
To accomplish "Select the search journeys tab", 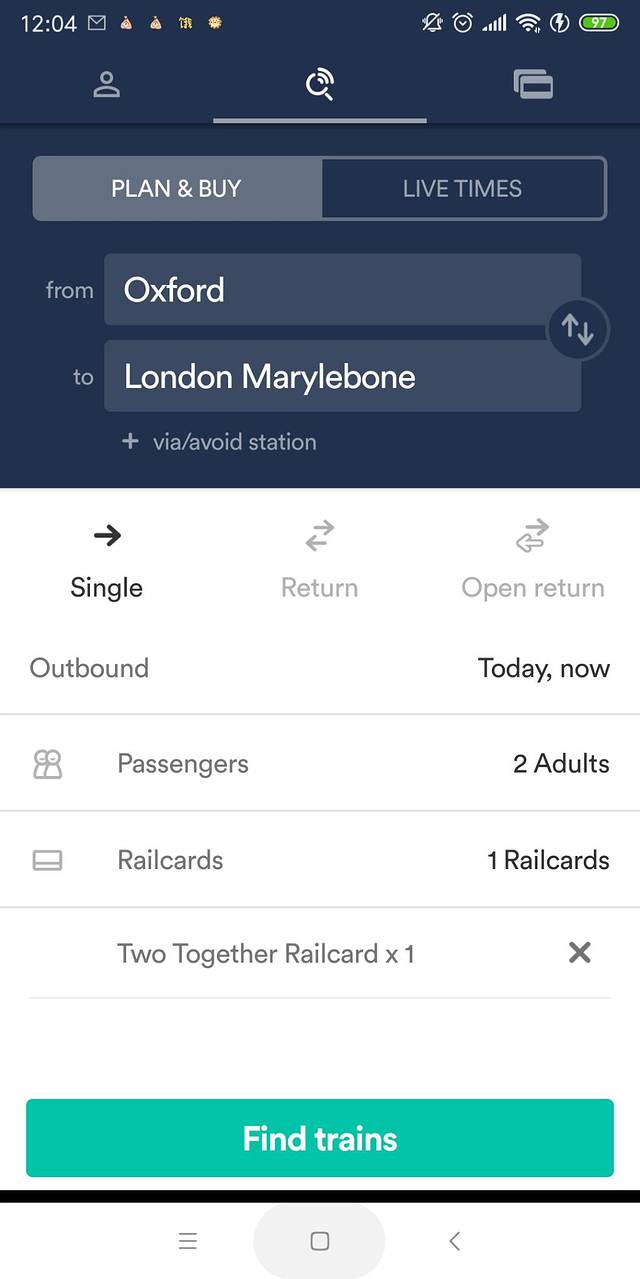I will click(319, 85).
